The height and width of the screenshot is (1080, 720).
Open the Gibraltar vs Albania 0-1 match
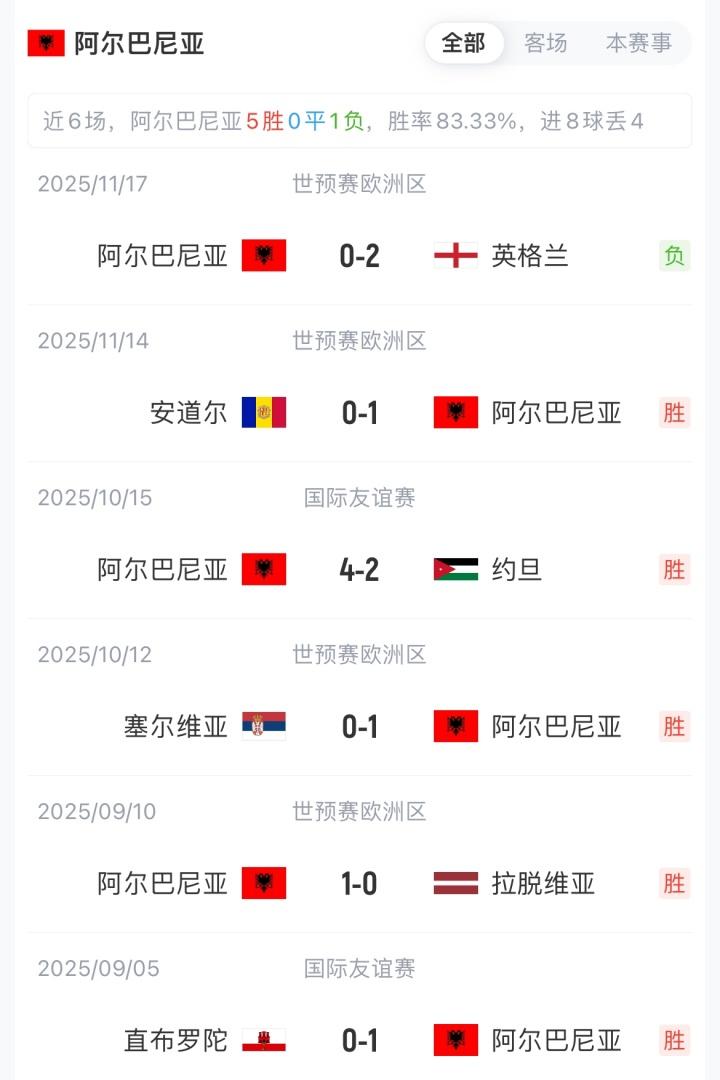tap(359, 1041)
